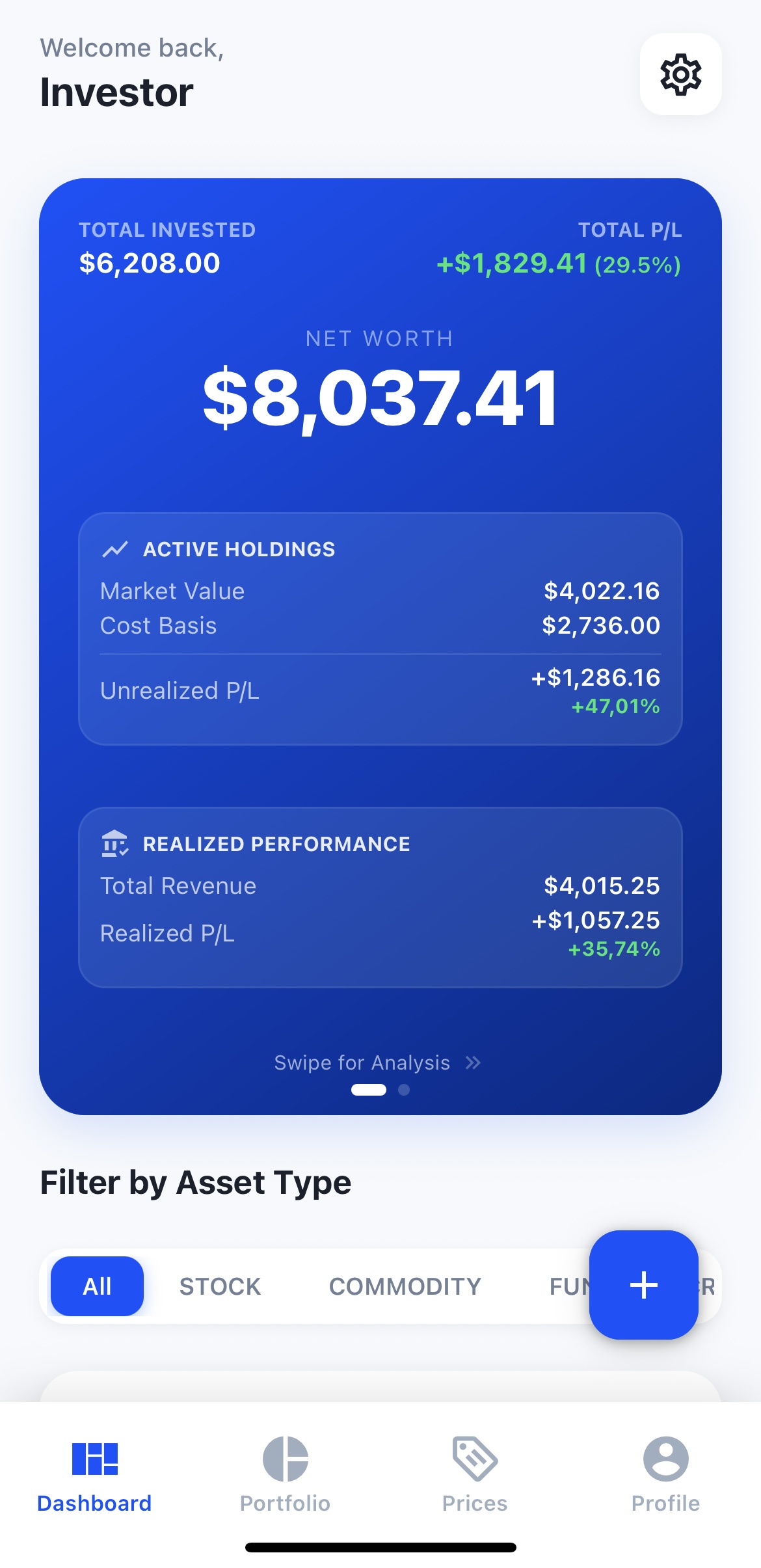The image size is (761, 1568).
Task: Tap the blue plus icon to add an asset
Action: (x=643, y=1284)
